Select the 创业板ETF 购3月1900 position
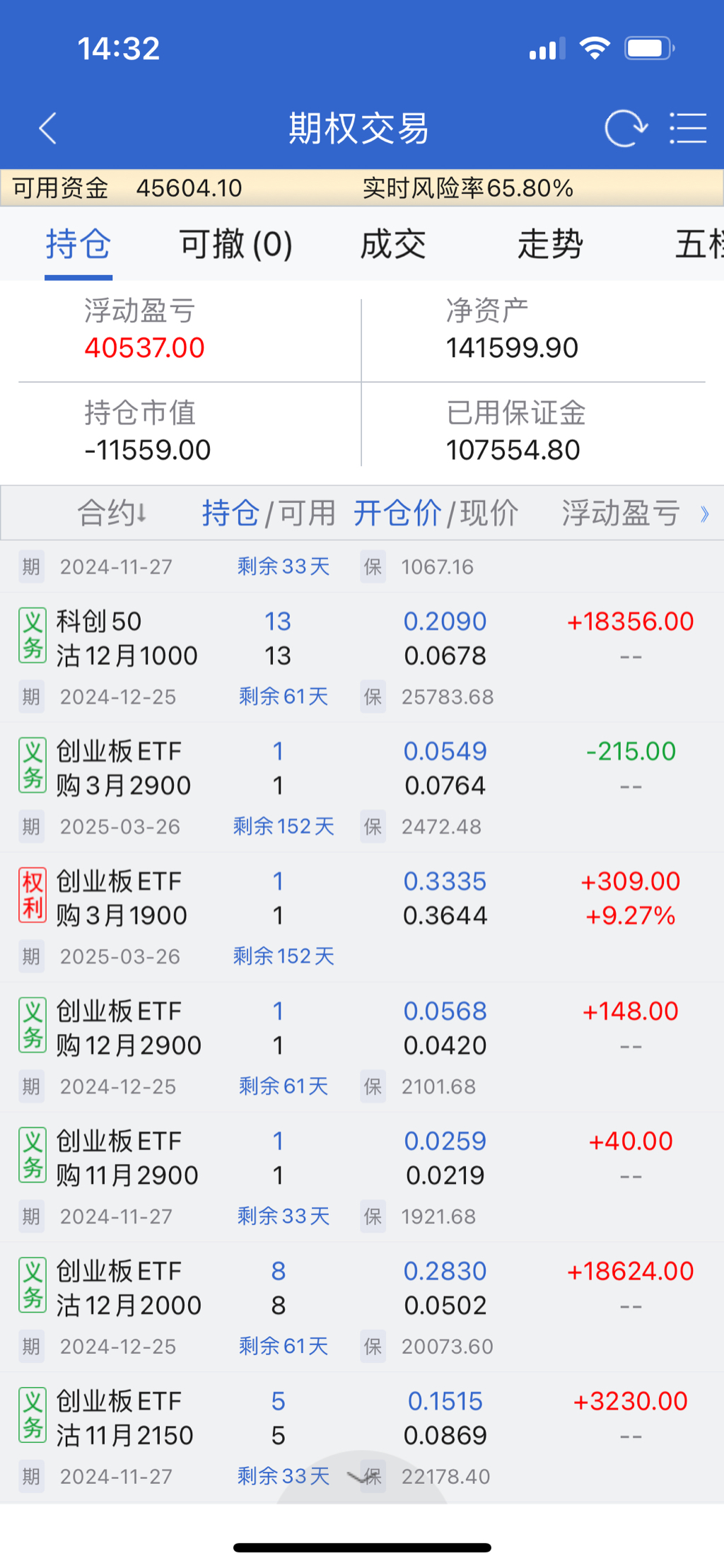 tap(122, 898)
